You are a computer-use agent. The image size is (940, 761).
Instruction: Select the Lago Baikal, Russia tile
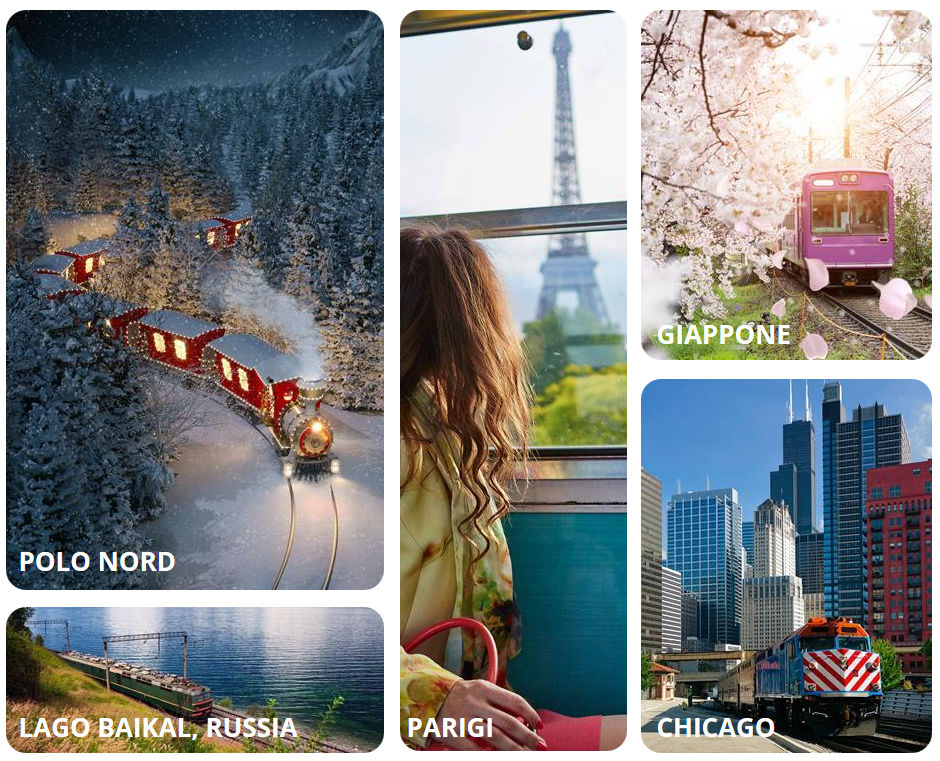point(195,680)
